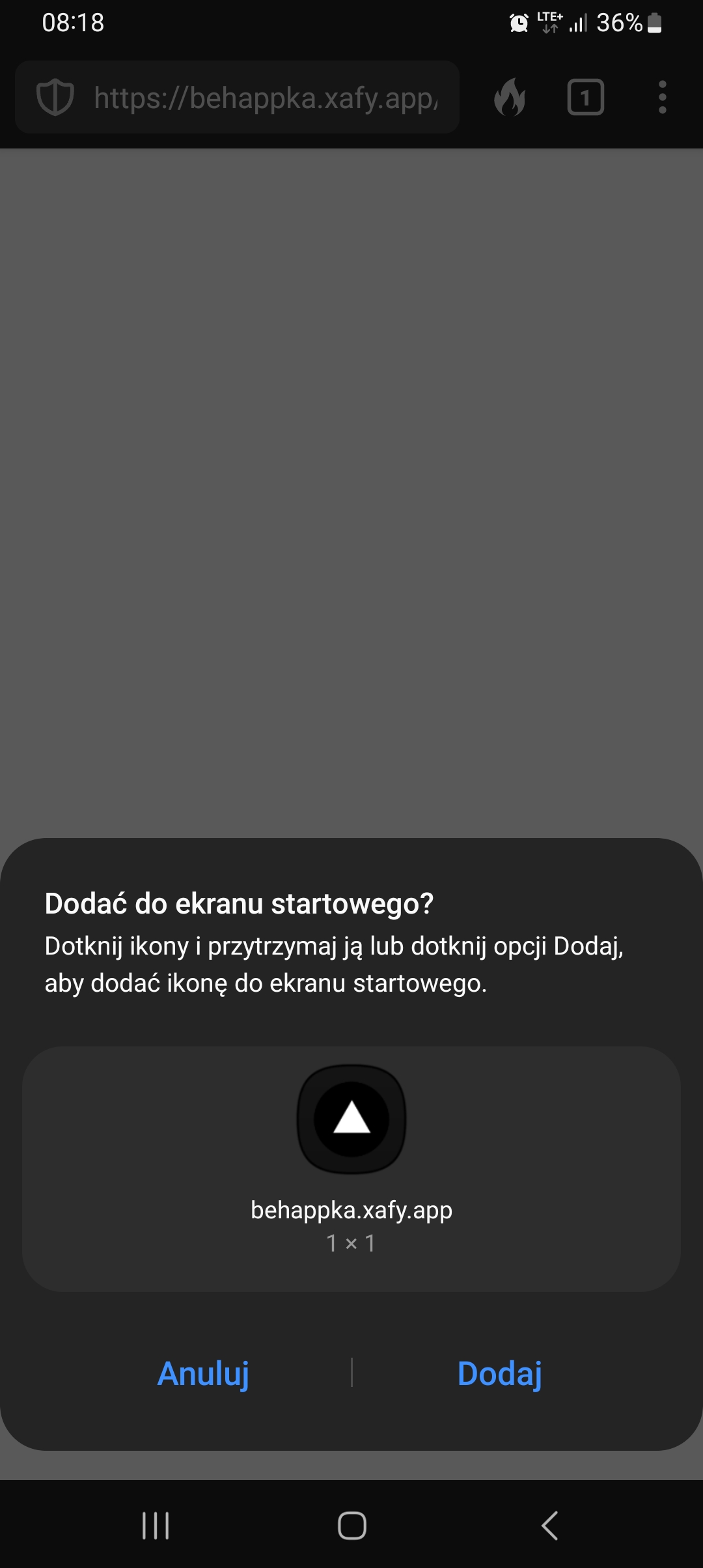
Task: Tap the behappka.xafy.app shortcut label
Action: pos(351,1210)
